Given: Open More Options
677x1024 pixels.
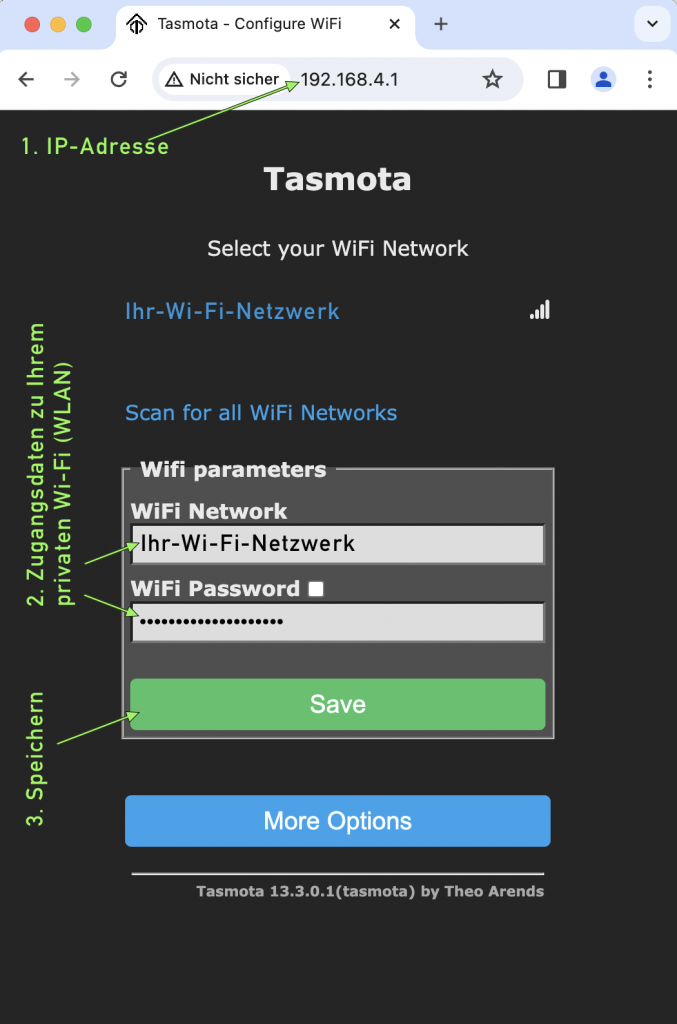Looking at the screenshot, I should click(337, 821).
